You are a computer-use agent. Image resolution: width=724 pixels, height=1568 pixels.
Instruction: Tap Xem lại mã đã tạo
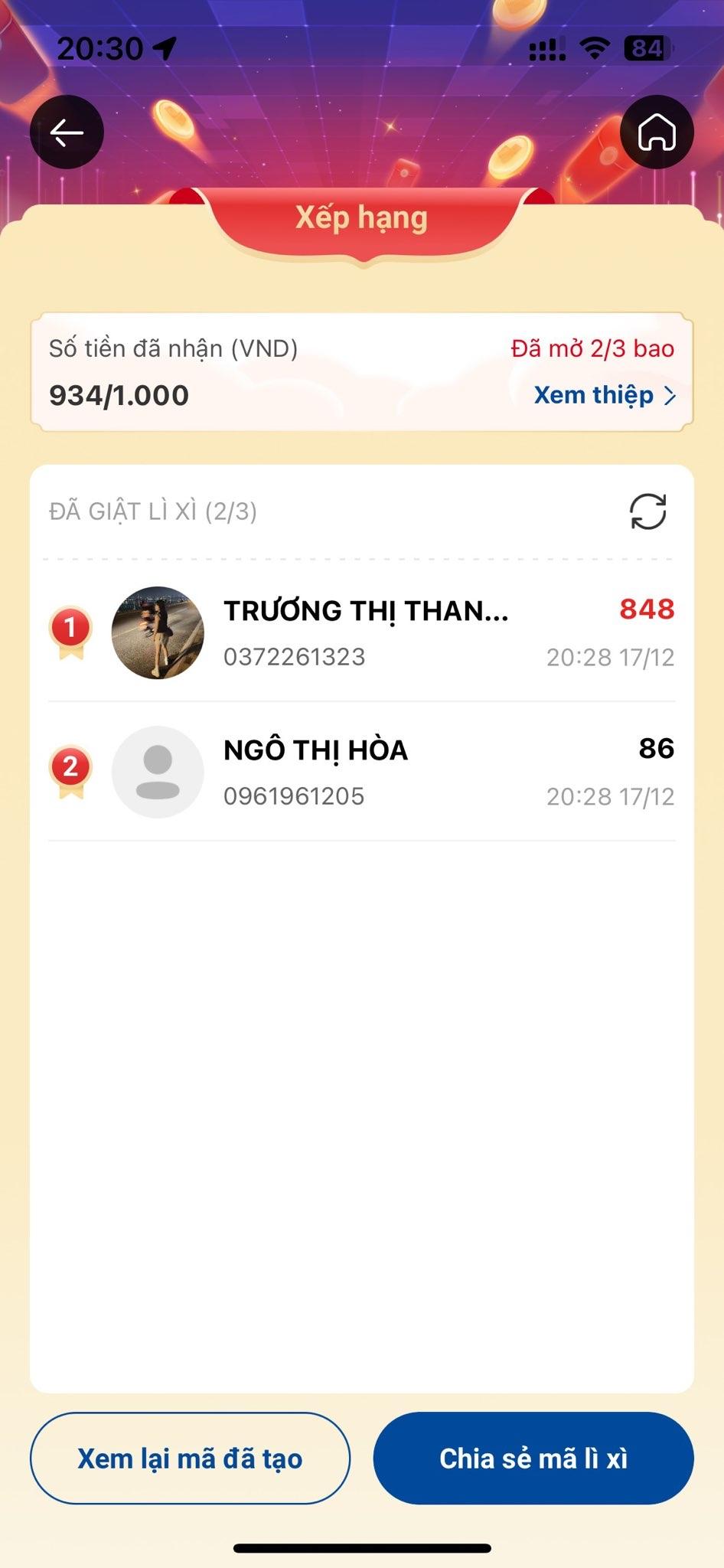coord(190,1459)
